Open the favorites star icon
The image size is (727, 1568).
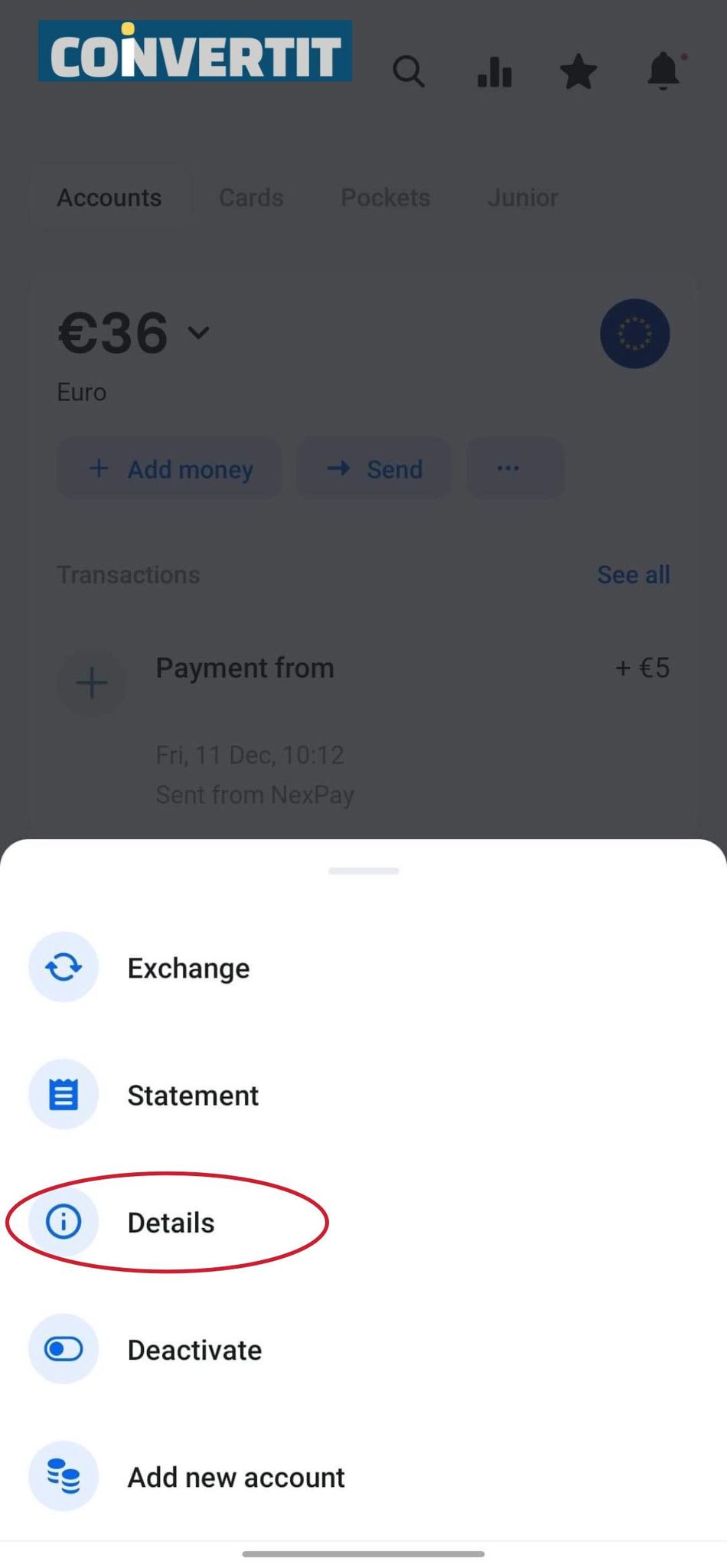(x=578, y=72)
